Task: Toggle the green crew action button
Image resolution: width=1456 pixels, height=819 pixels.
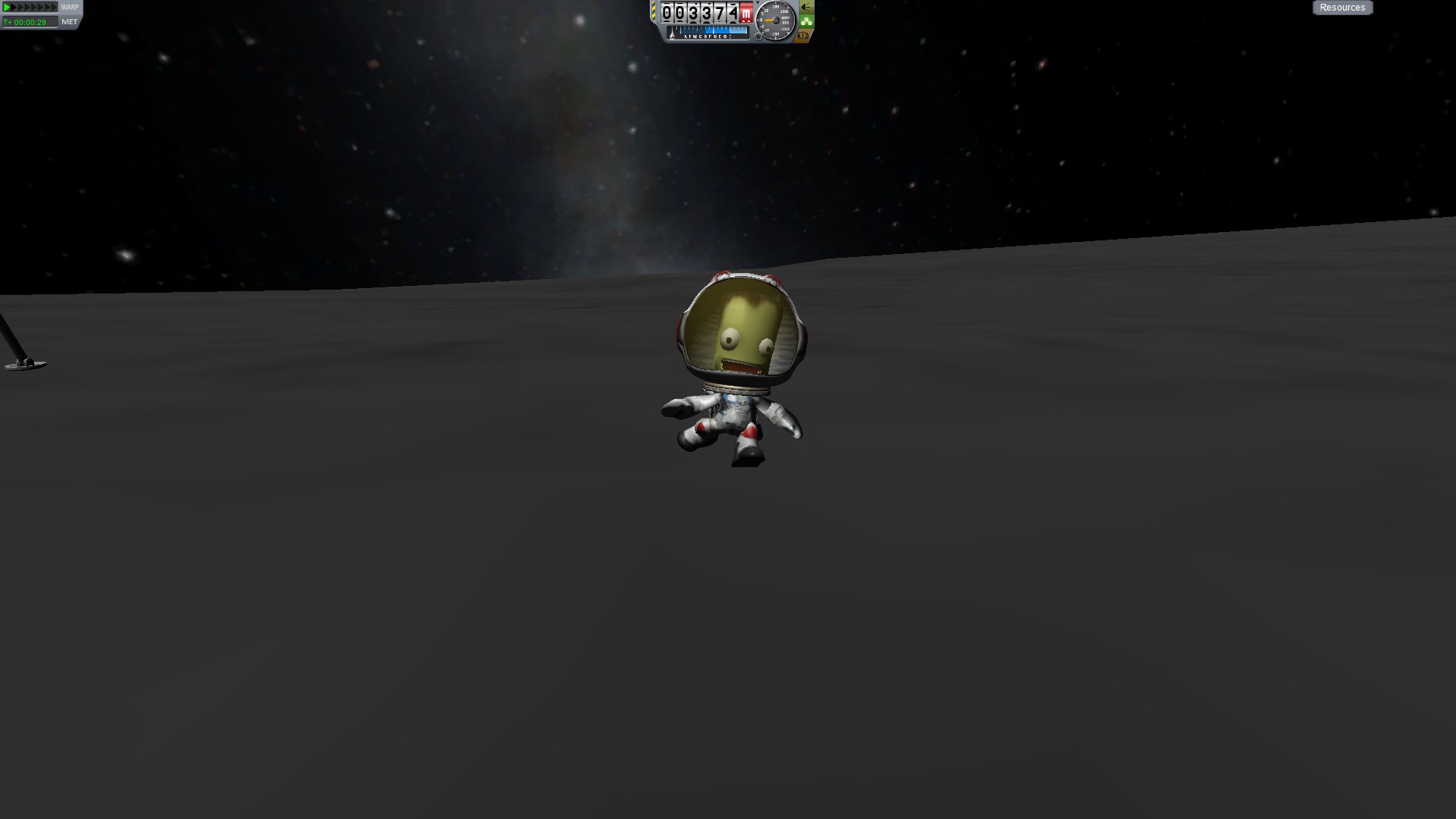Action: 806,21
